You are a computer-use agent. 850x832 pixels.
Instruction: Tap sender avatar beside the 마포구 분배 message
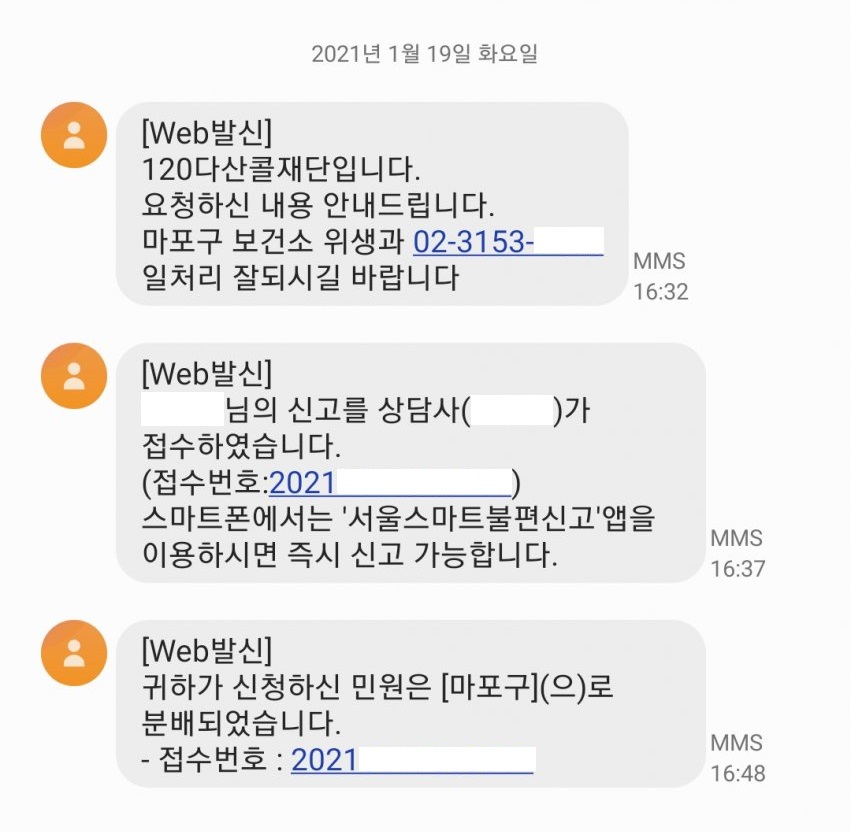tap(74, 652)
